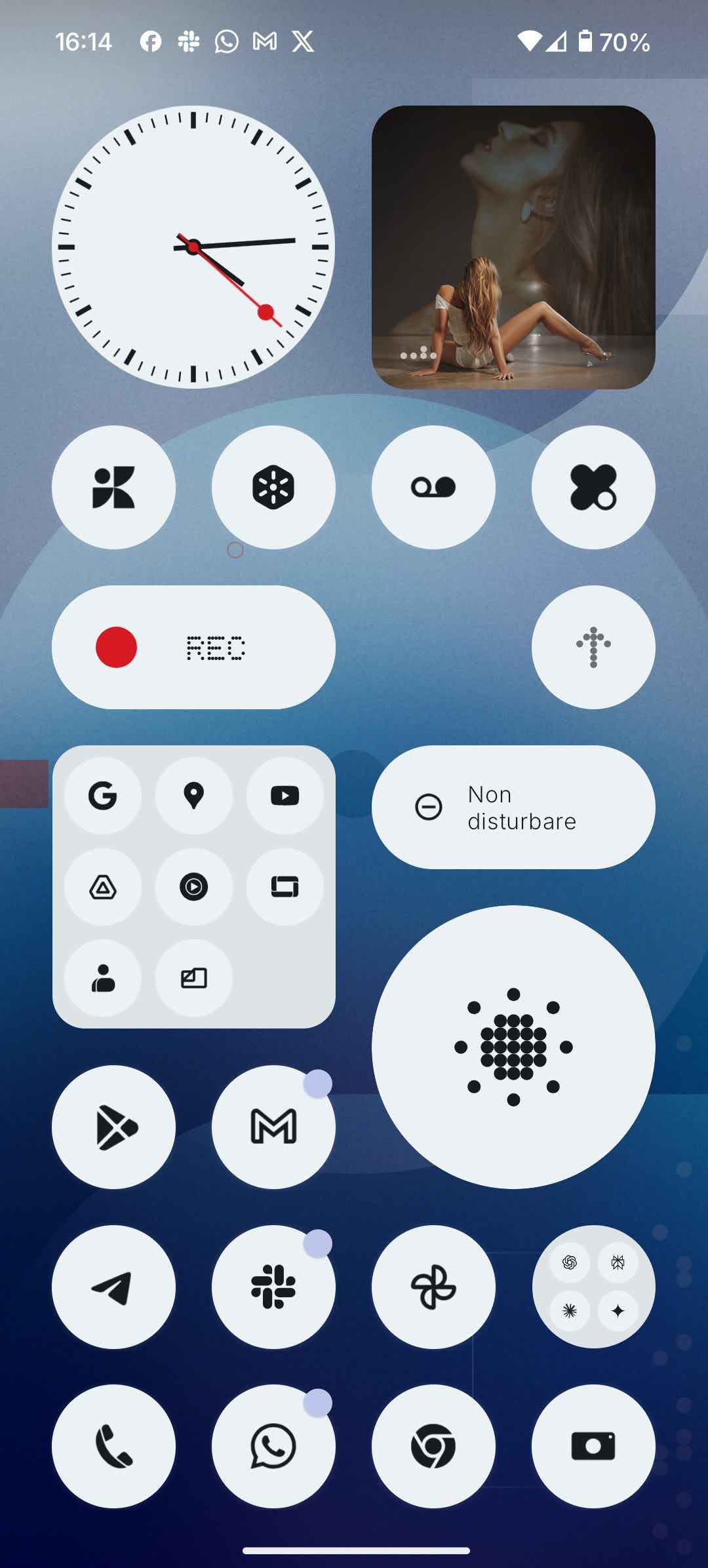Open Play Store app
Screen dimensions: 708x1568
click(x=113, y=1127)
